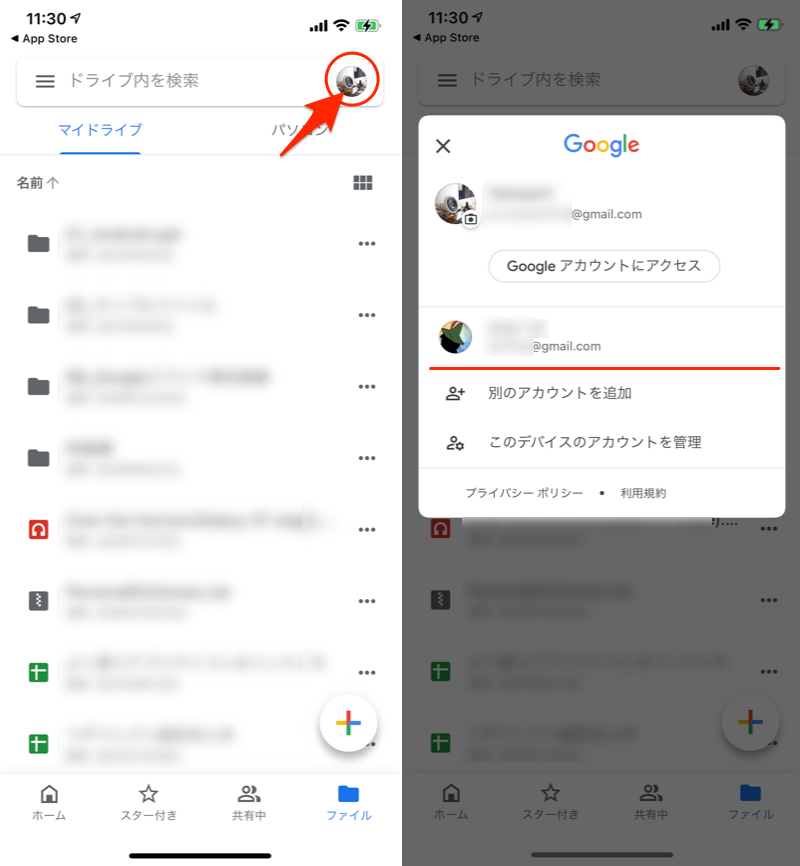Switch to the パソコン tab
Image resolution: width=800 pixels, height=866 pixels.
click(300, 130)
